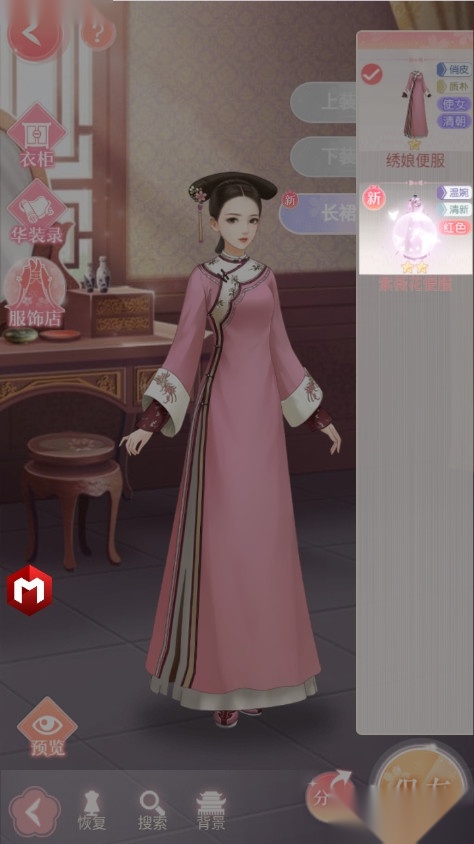474x844 pixels.
Task: Tap 恢复 to reset the outfit
Action: coord(92,811)
